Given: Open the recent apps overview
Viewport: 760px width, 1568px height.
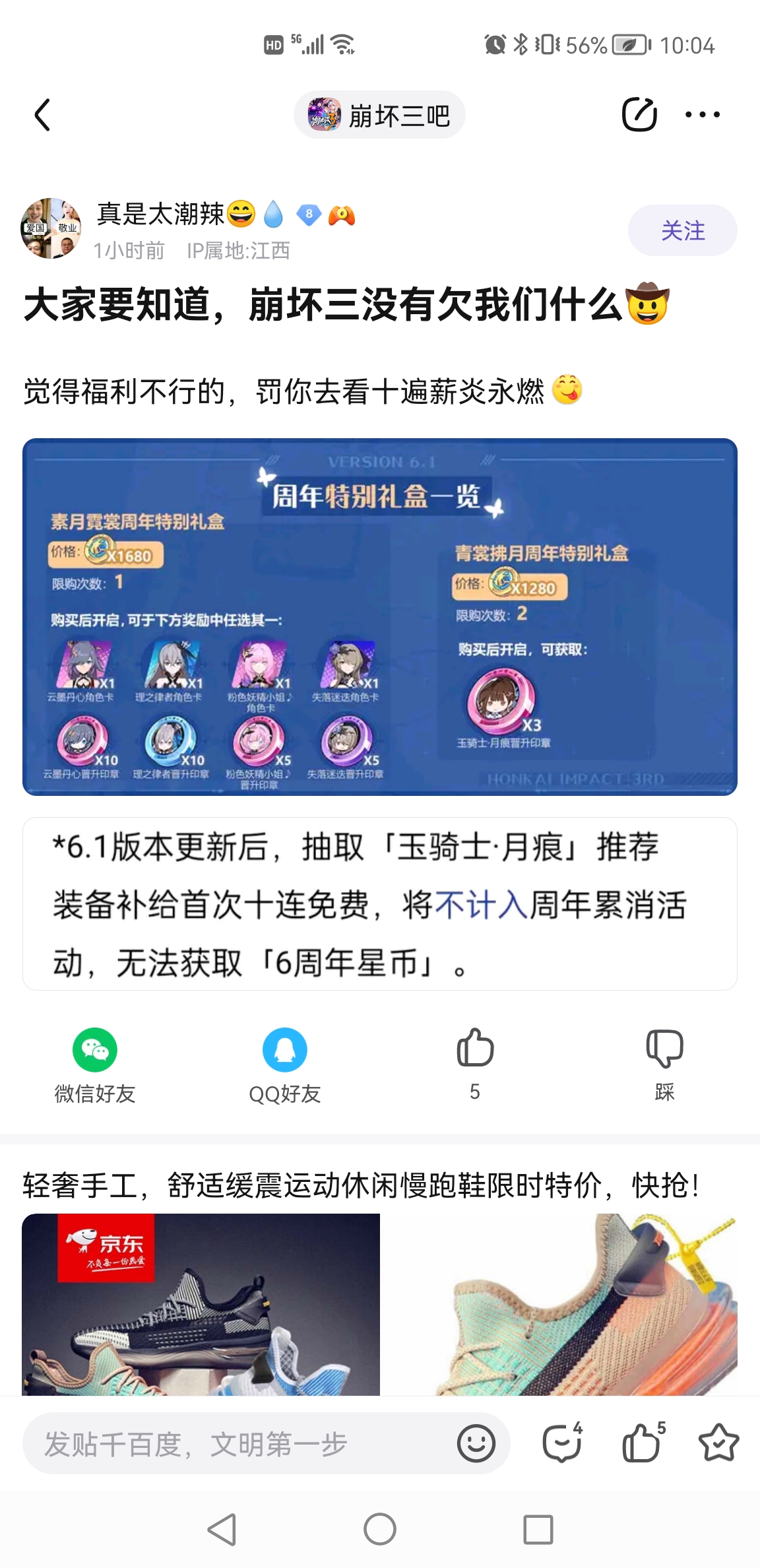Looking at the screenshot, I should tap(538, 1529).
